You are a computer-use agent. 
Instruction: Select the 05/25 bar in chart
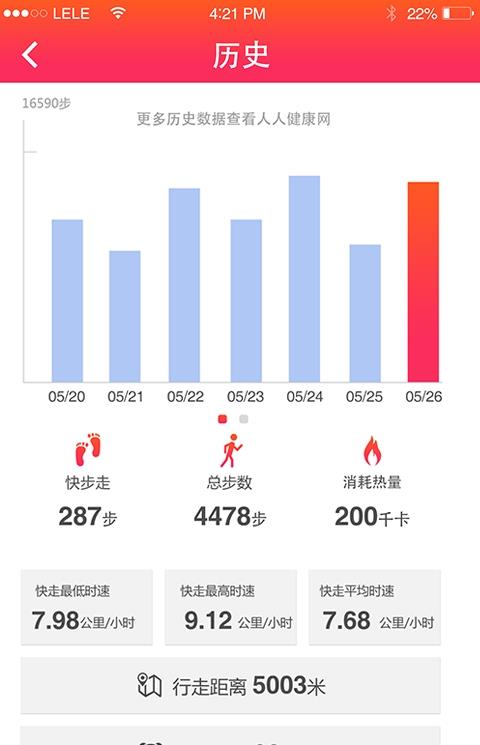(365, 313)
